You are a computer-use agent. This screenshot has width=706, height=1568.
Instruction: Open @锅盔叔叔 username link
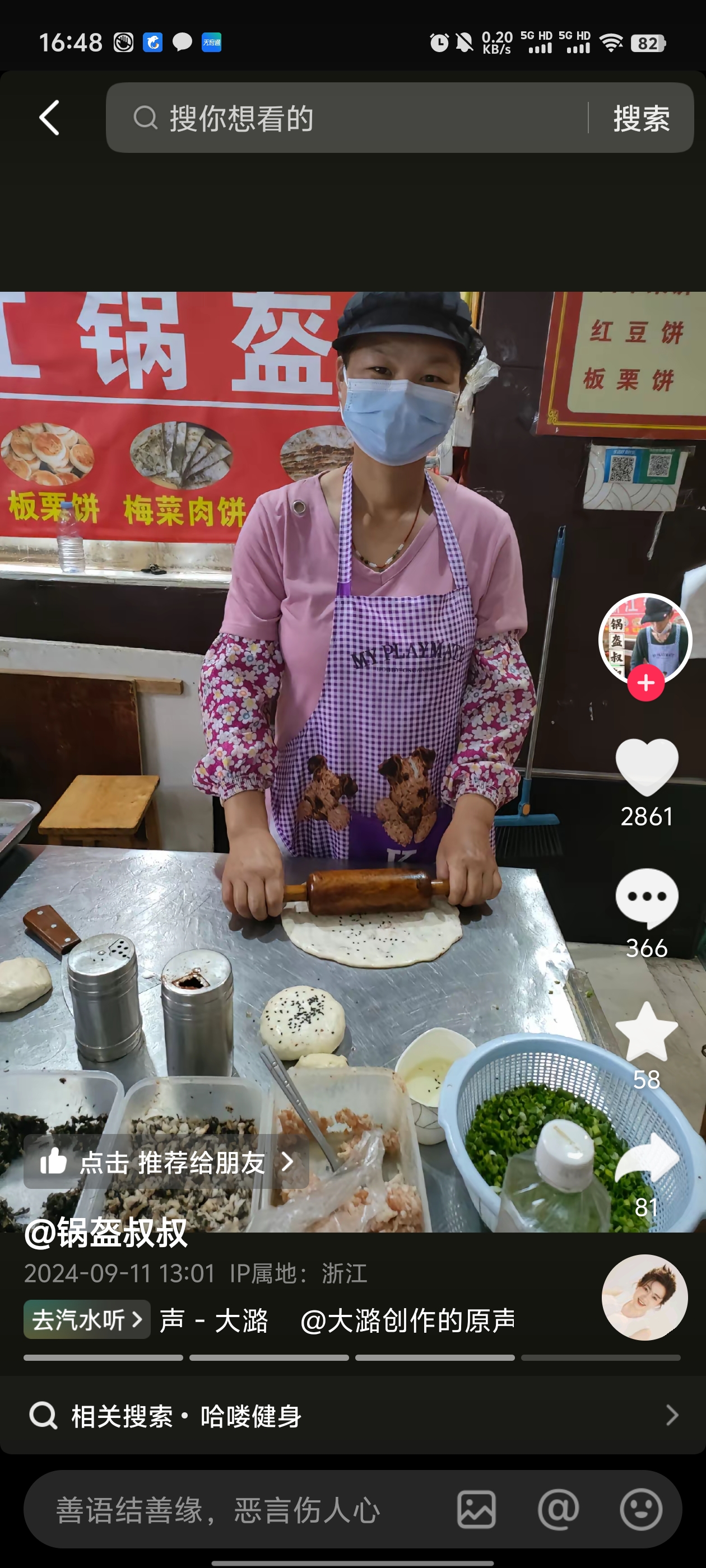(x=106, y=1233)
